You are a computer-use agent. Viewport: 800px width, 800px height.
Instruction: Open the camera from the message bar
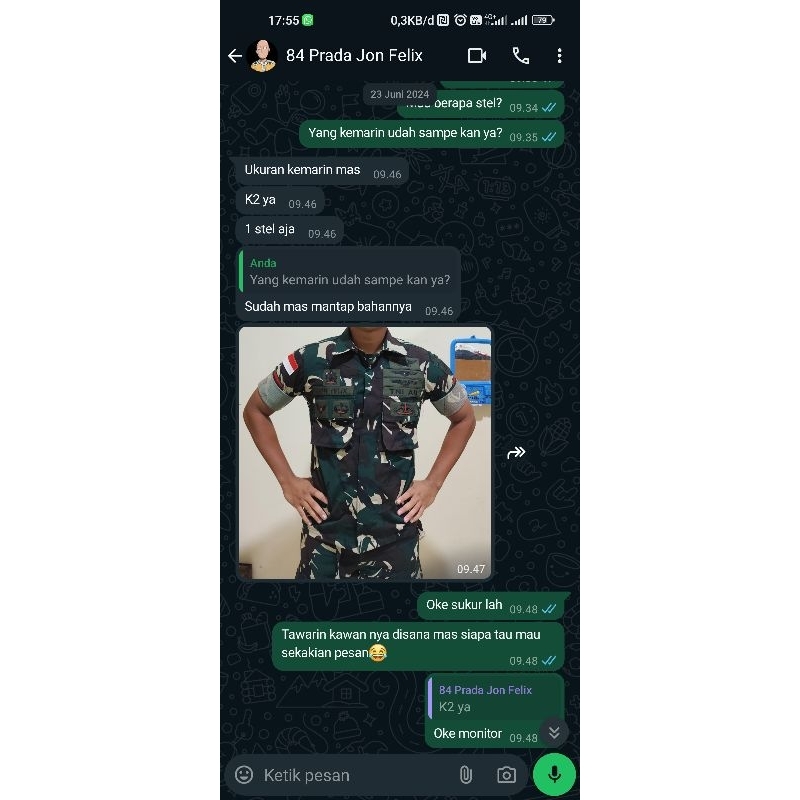coord(507,775)
